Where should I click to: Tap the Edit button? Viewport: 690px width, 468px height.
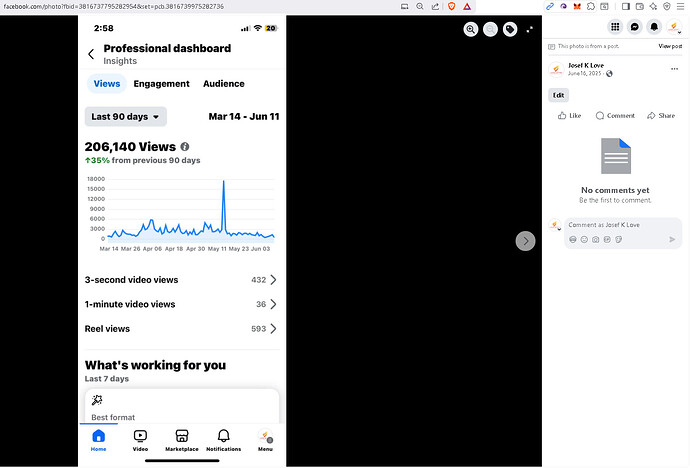pos(558,95)
